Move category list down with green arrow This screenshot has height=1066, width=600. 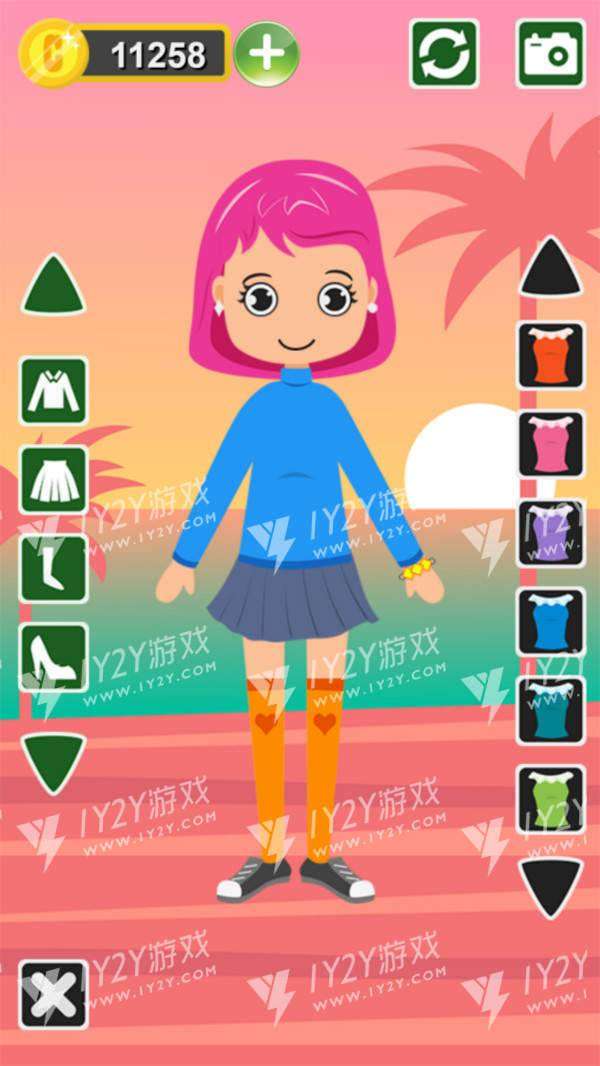[54, 762]
